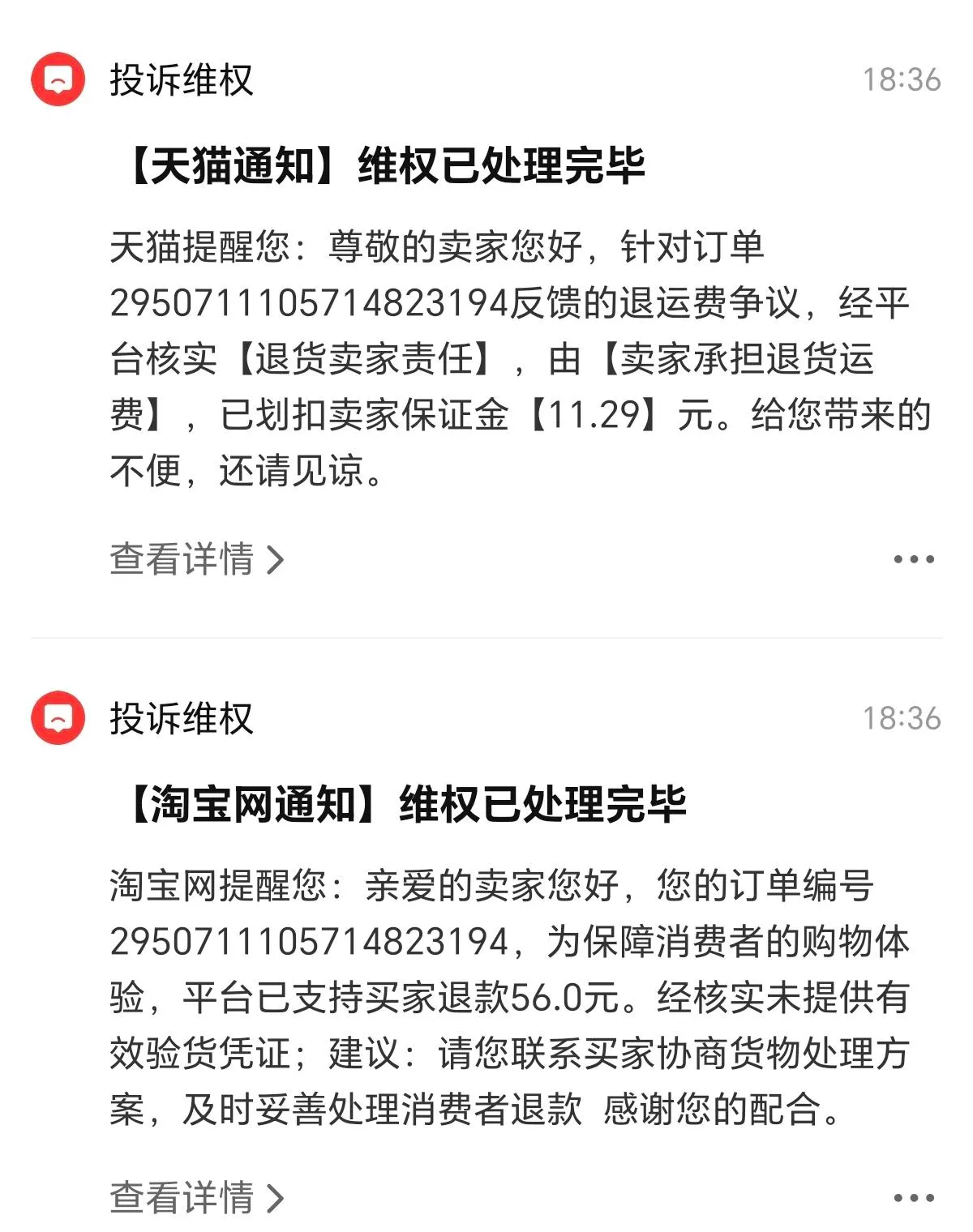Screen dimensions: 973x1232
Task: Open 查看详情 under the 天猫通知 message
Action: [x=196, y=559]
